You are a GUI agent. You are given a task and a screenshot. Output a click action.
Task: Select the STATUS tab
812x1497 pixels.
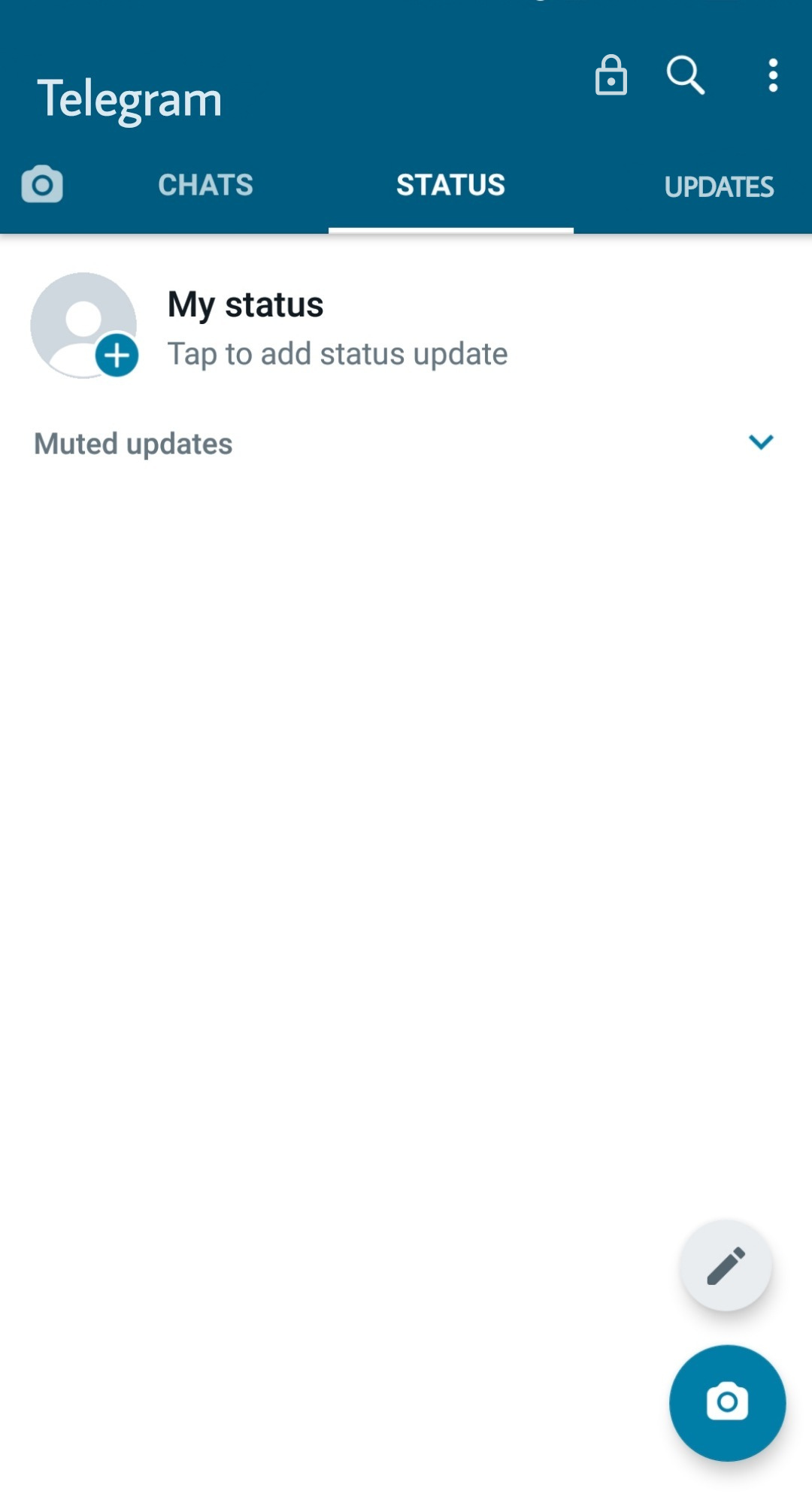[450, 185]
